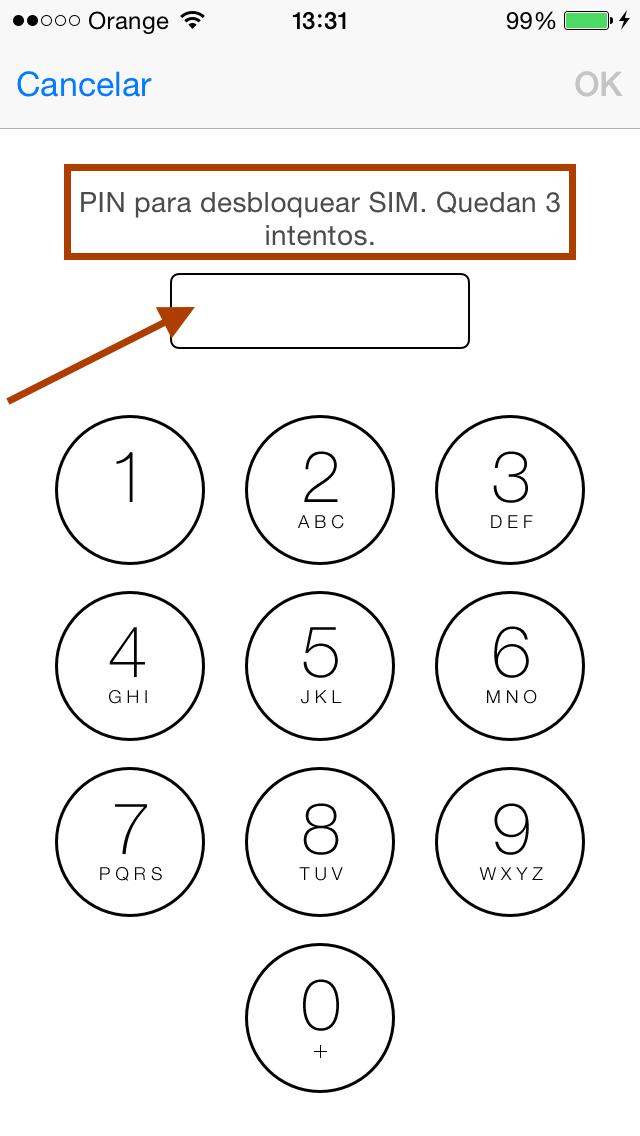This screenshot has width=640, height=1136.
Task: Tap the 8 TUV key
Action: [320, 841]
